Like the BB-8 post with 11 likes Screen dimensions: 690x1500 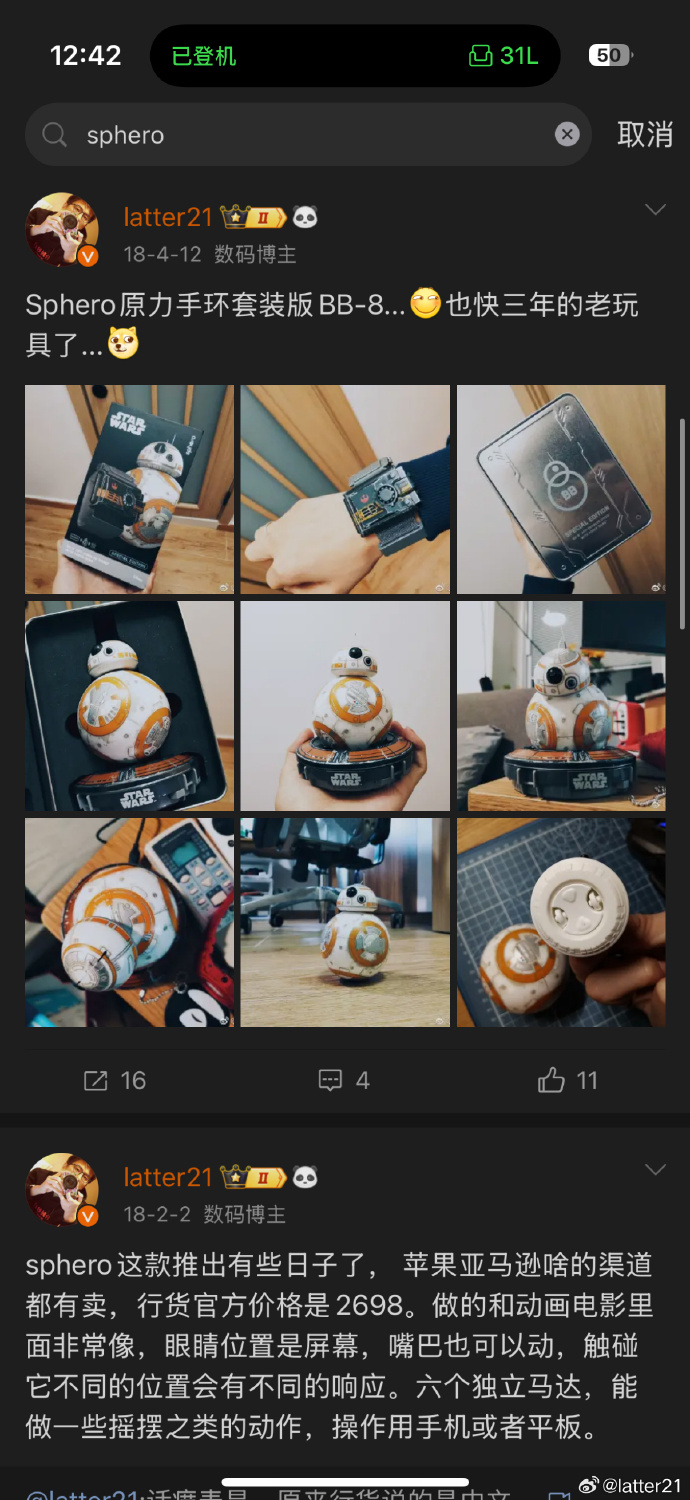coord(567,1080)
